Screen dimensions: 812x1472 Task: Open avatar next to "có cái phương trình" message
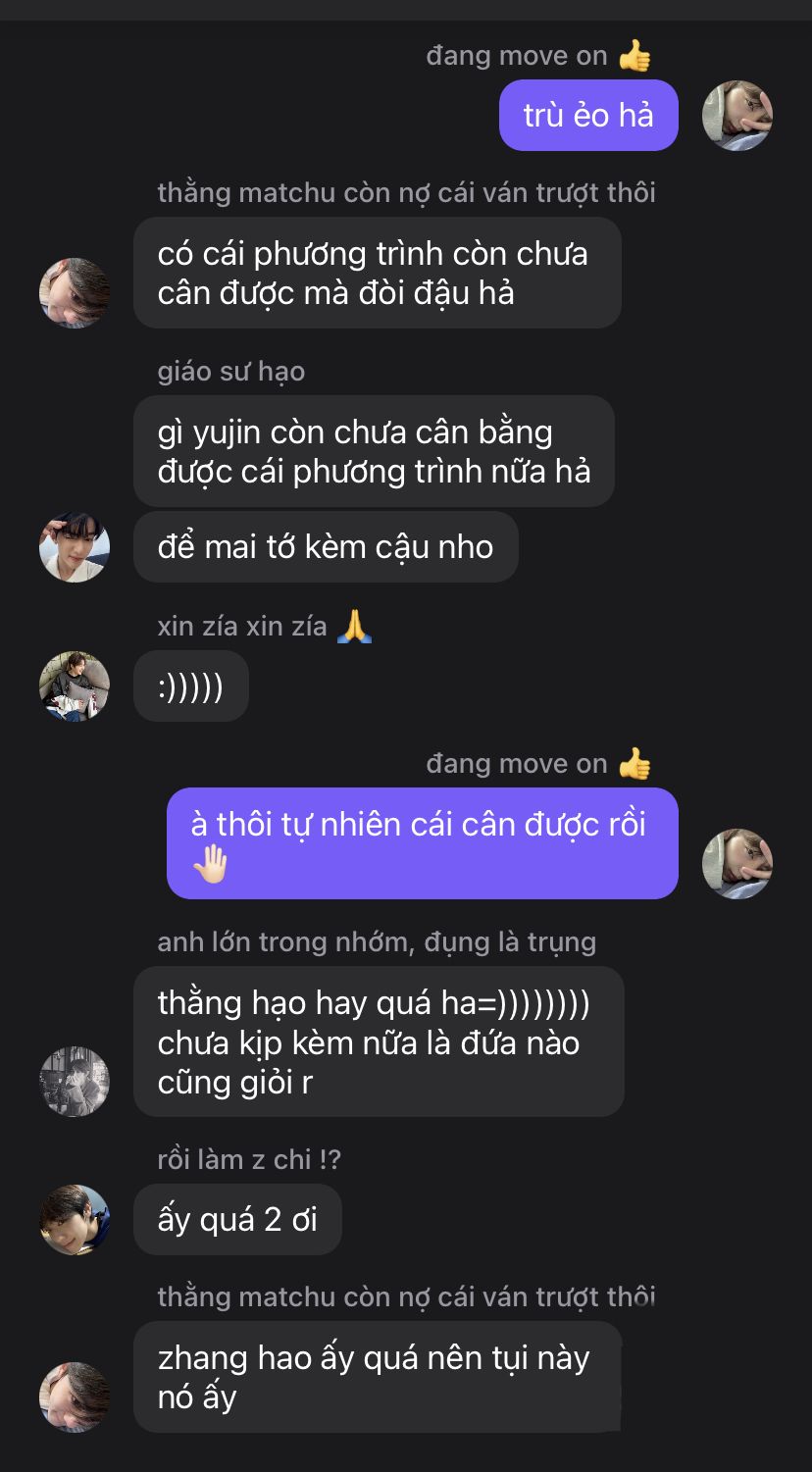tap(75, 292)
